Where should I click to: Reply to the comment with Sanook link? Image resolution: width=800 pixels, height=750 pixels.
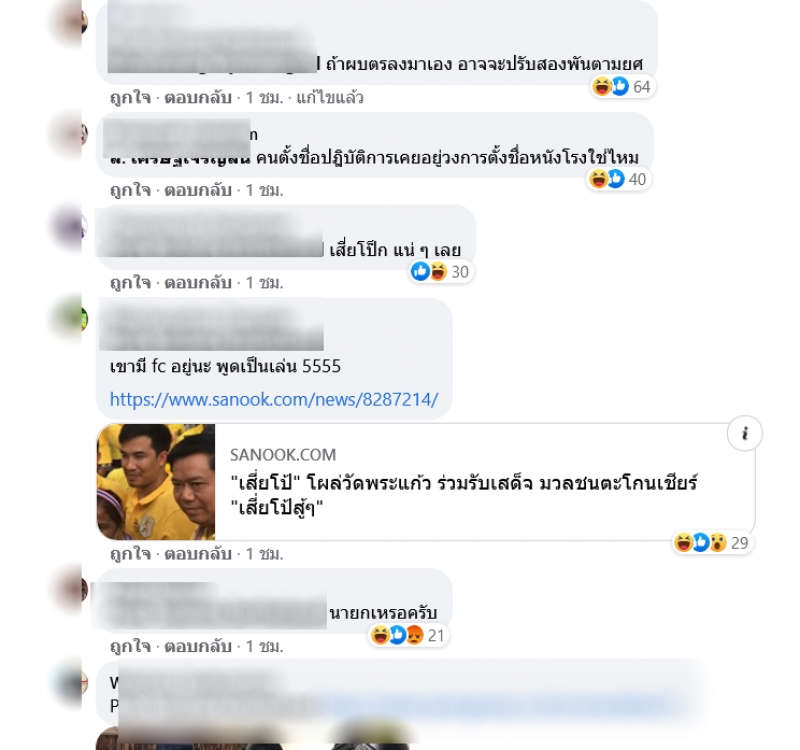pyautogui.click(x=197, y=553)
